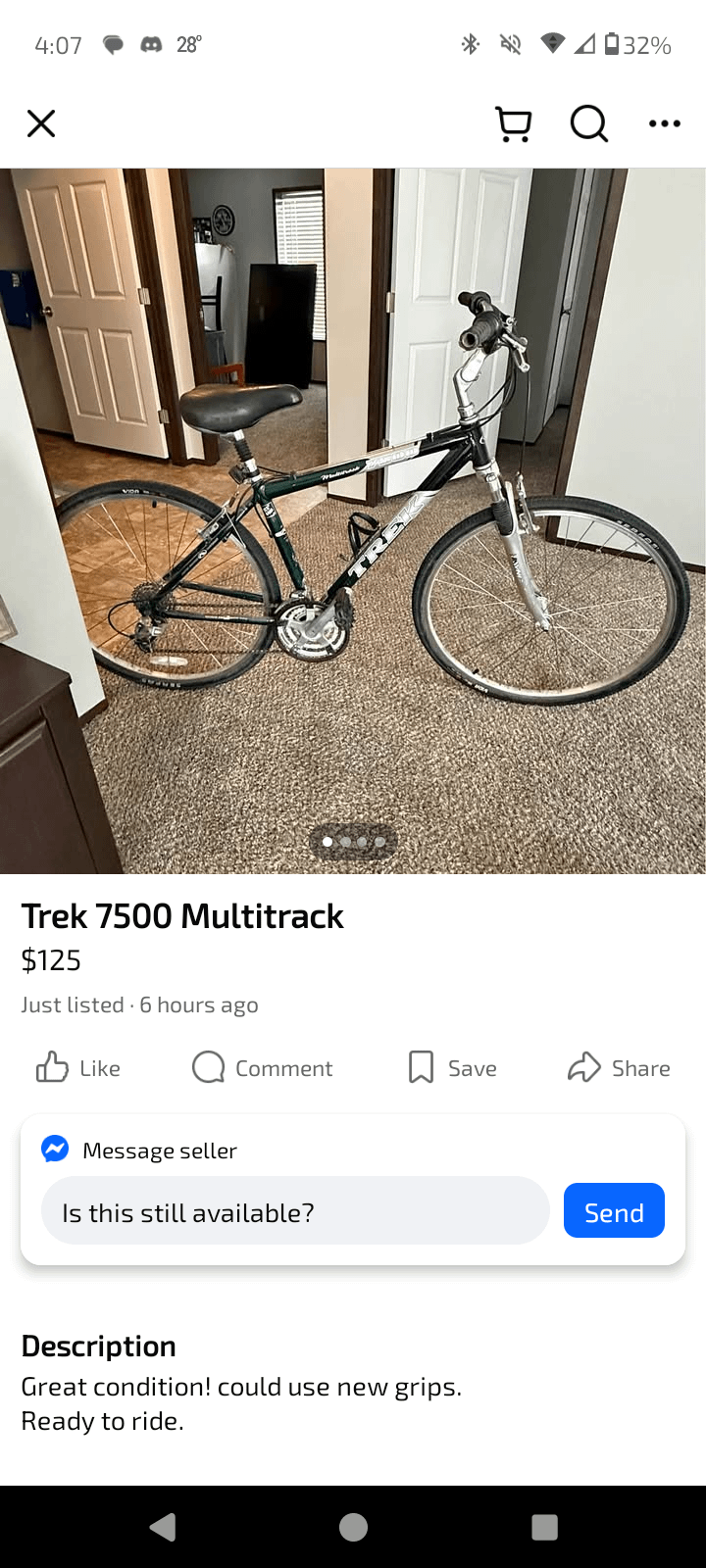Open the shopping cart icon

[x=514, y=124]
